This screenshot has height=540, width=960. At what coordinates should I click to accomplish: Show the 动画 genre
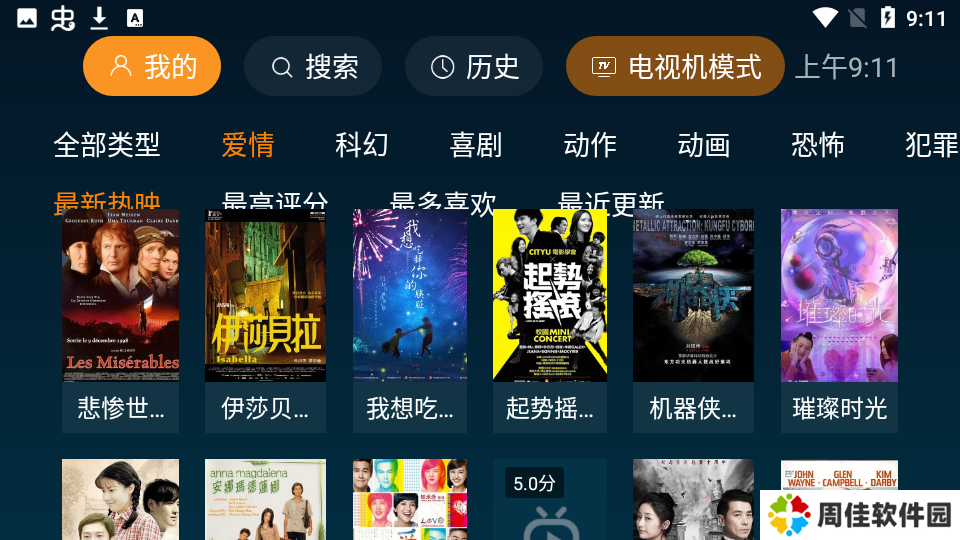coord(704,145)
